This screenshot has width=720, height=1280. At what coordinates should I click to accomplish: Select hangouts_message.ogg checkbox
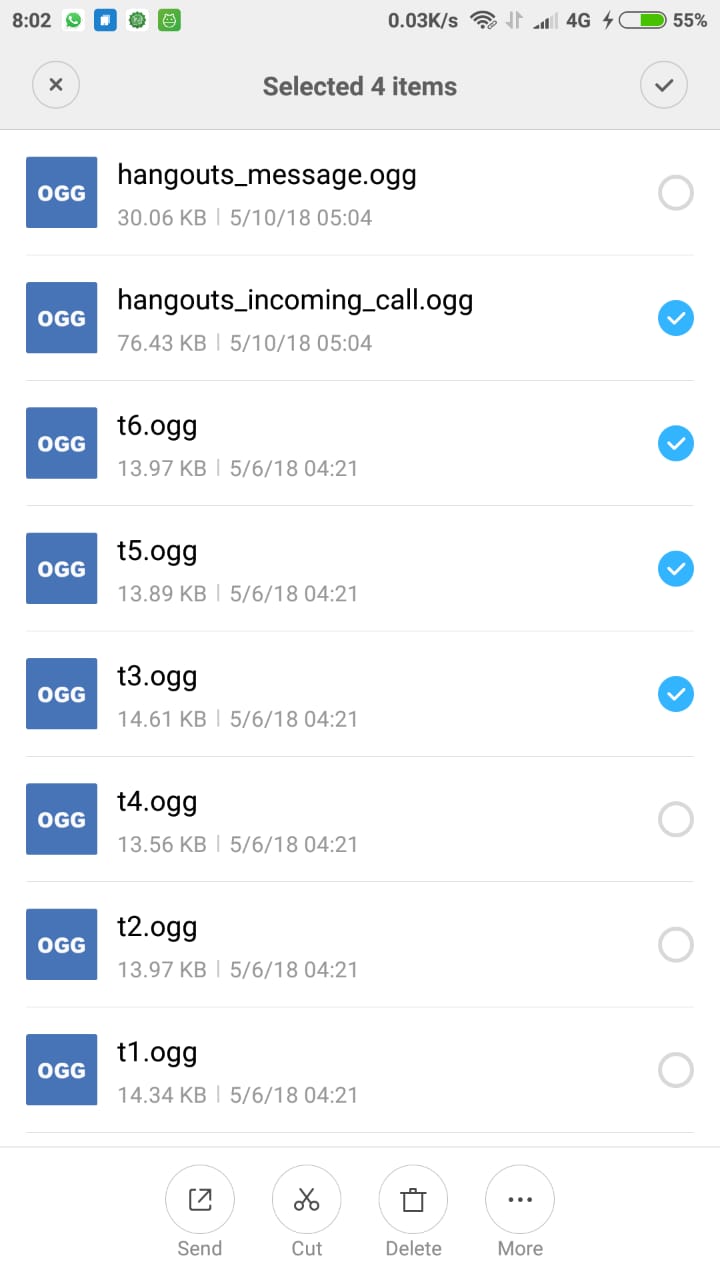(x=676, y=193)
